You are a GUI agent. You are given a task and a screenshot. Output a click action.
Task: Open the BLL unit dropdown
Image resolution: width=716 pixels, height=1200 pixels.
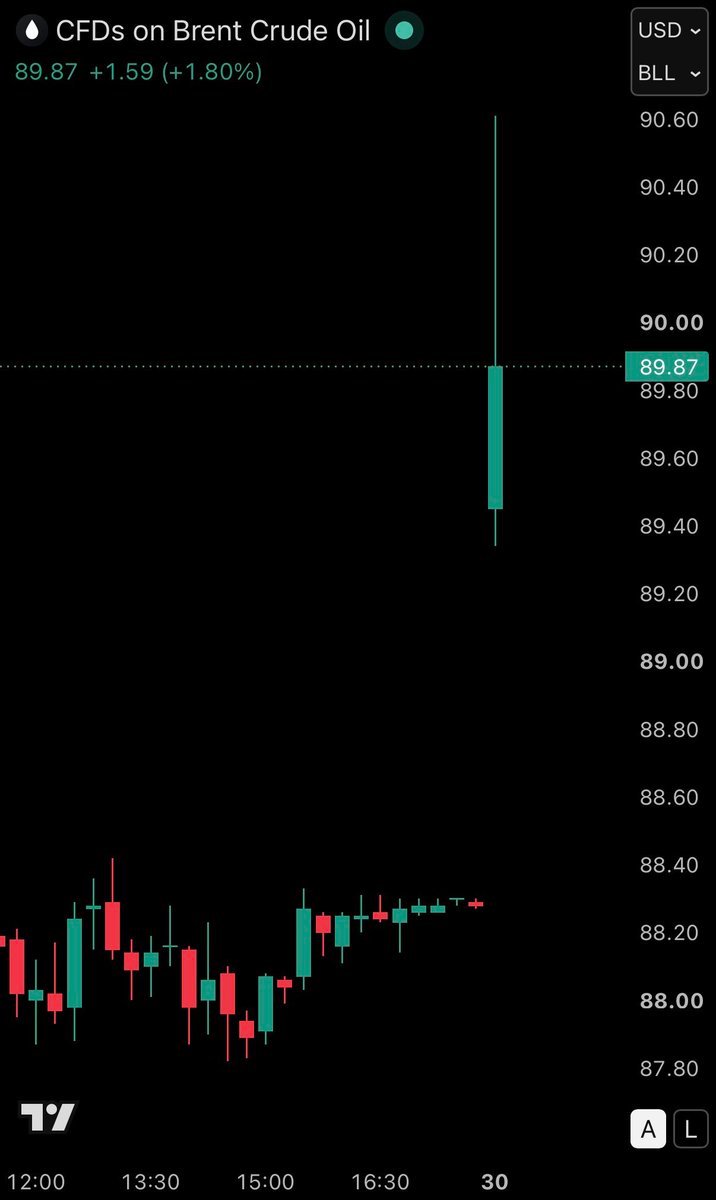pos(670,73)
